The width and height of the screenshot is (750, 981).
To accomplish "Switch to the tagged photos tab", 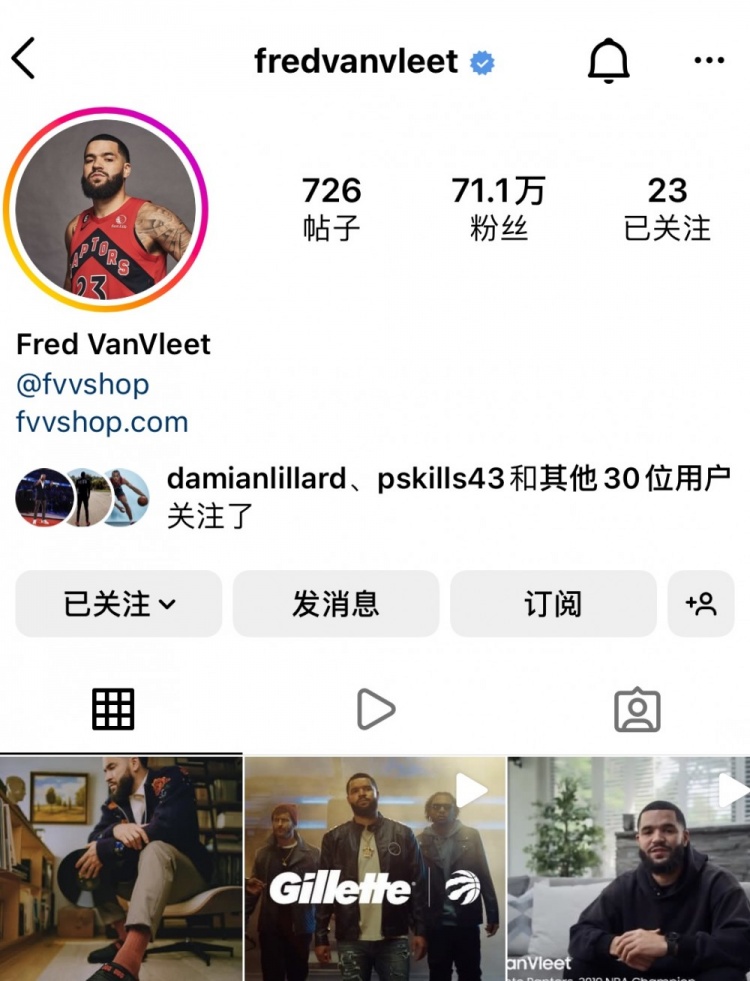I will point(637,709).
